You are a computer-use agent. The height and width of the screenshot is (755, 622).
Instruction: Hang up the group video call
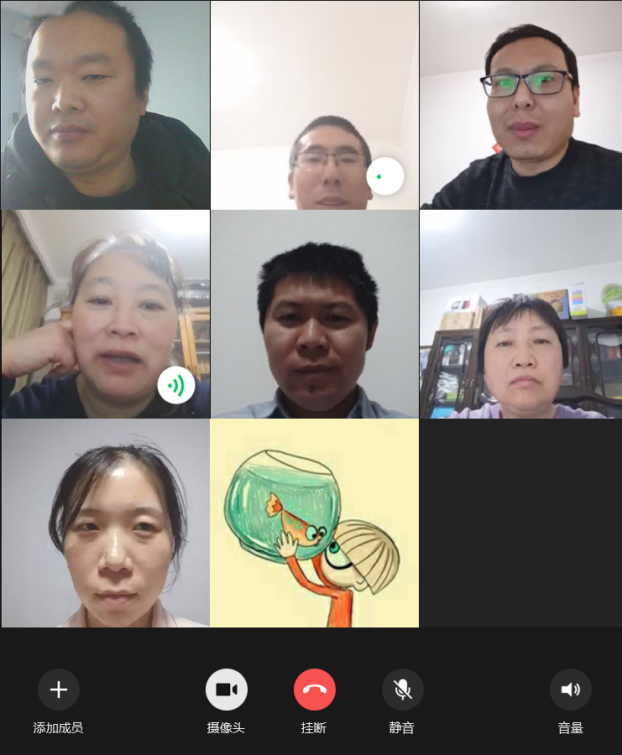pos(314,689)
